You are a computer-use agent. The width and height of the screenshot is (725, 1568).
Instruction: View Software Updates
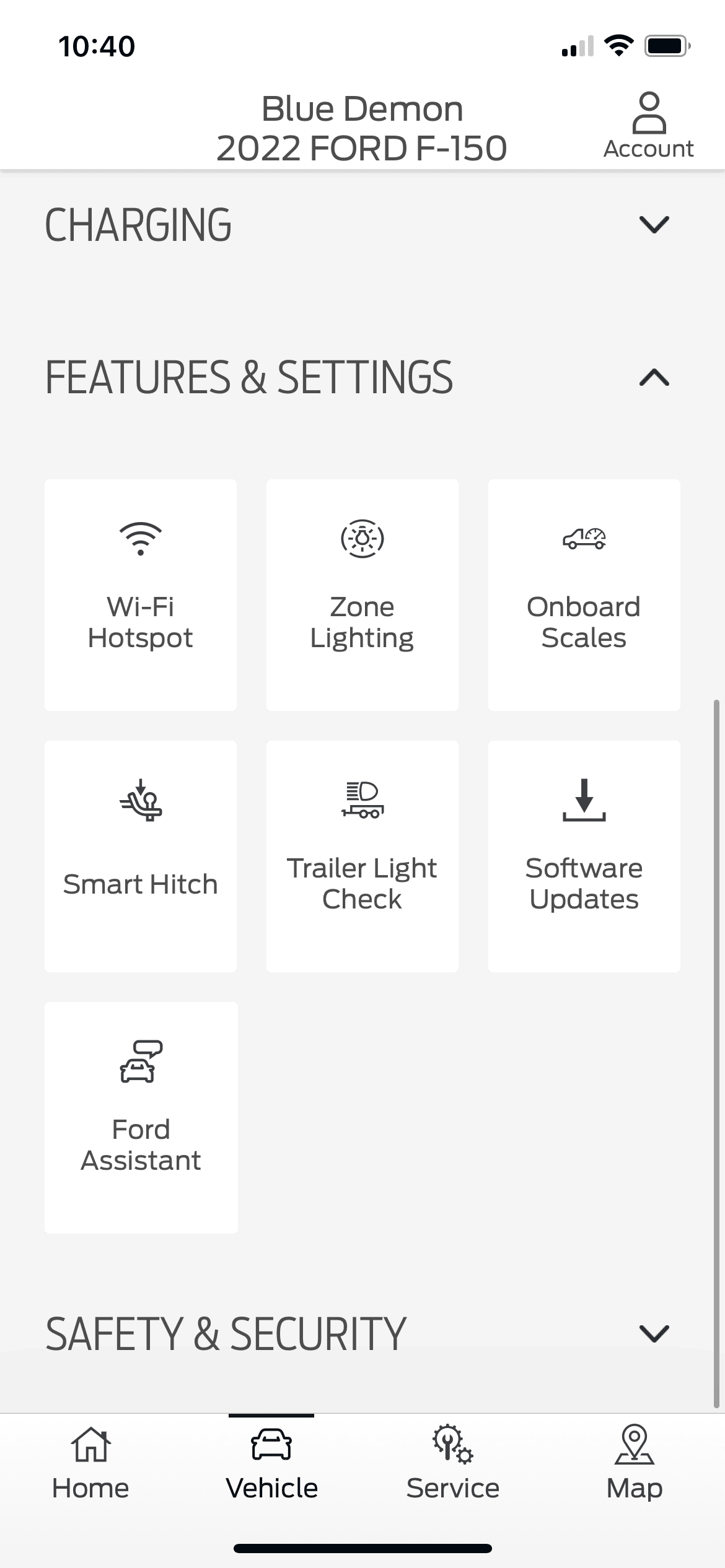pyautogui.click(x=584, y=856)
